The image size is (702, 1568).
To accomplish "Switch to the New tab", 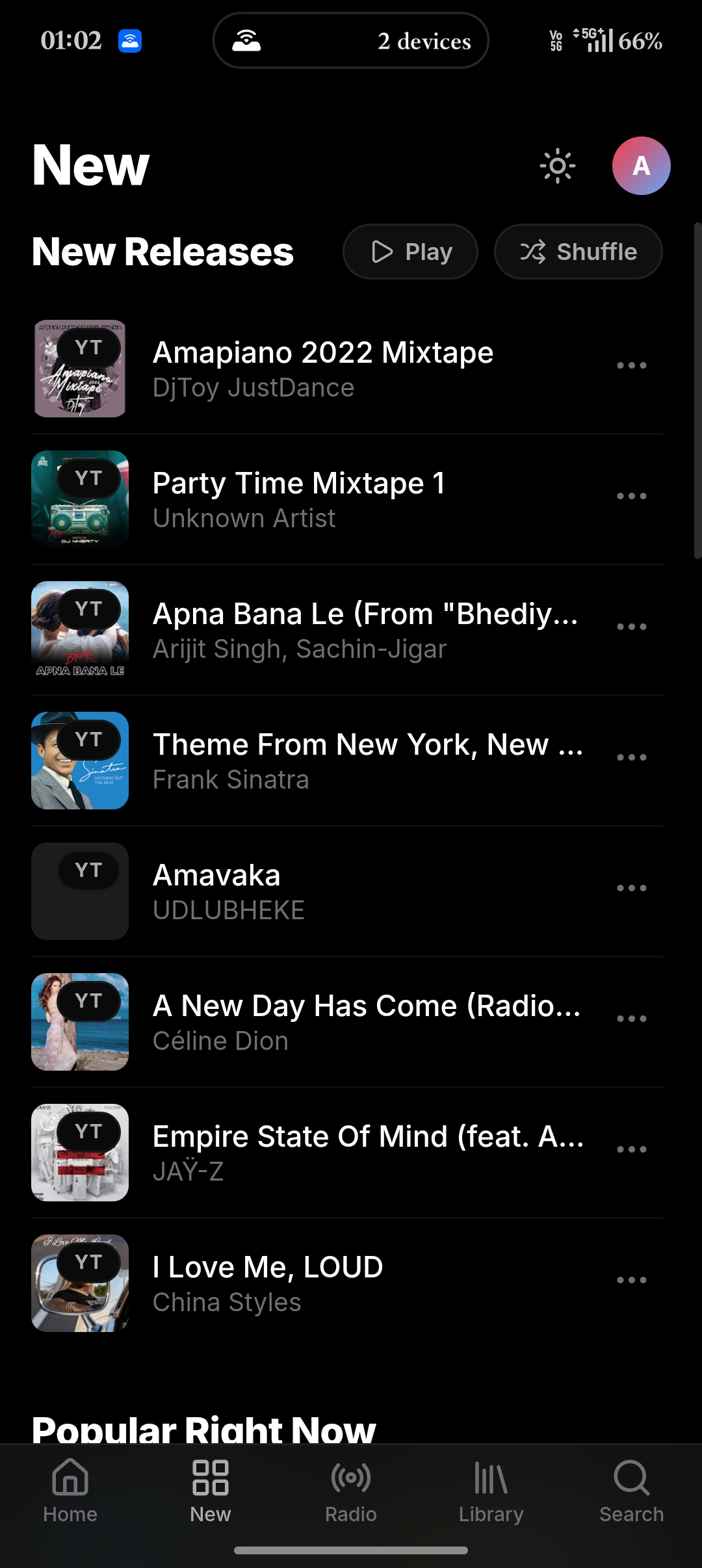I will (210, 1484).
